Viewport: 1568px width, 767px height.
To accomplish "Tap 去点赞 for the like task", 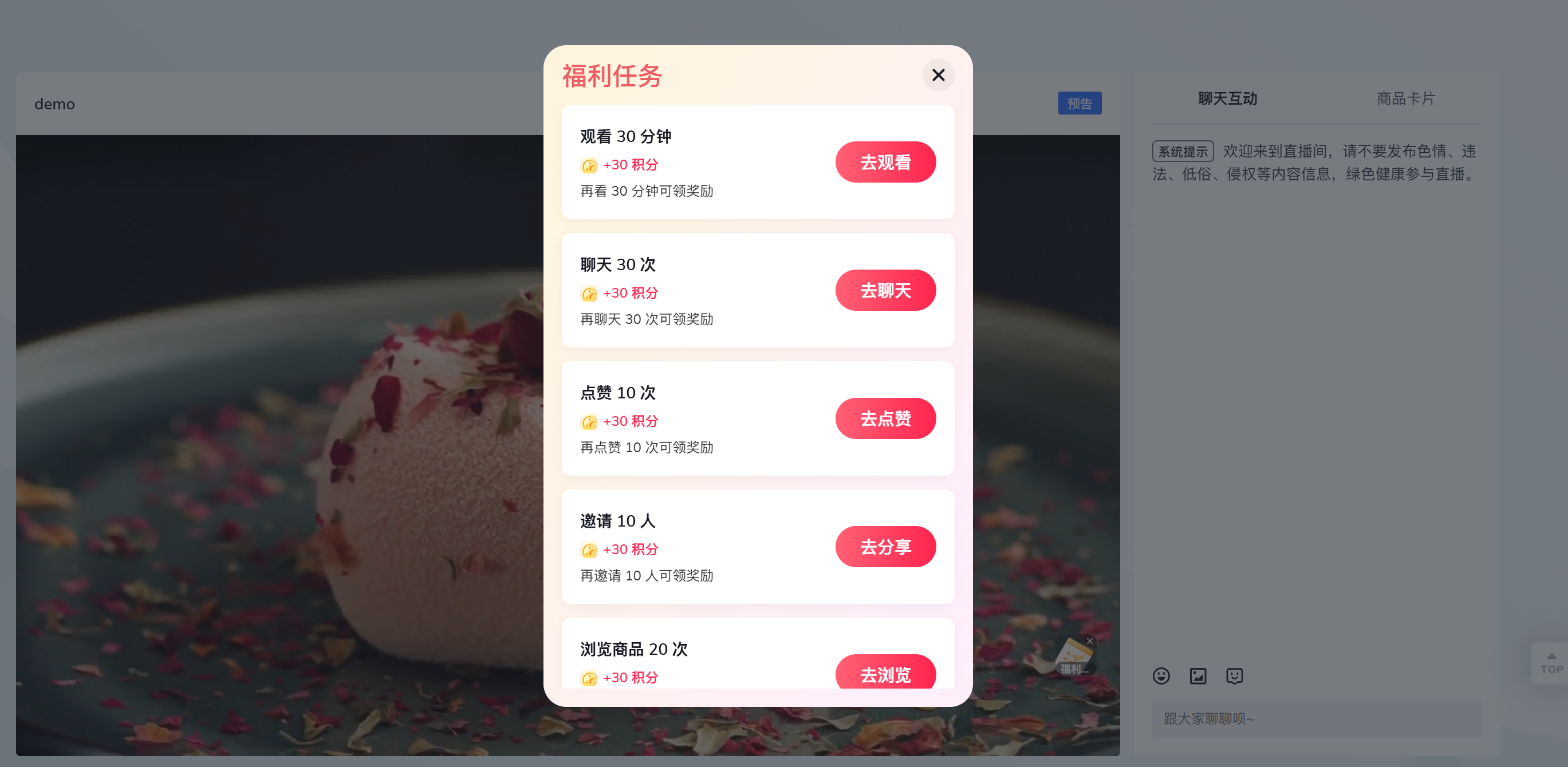I will (x=885, y=418).
